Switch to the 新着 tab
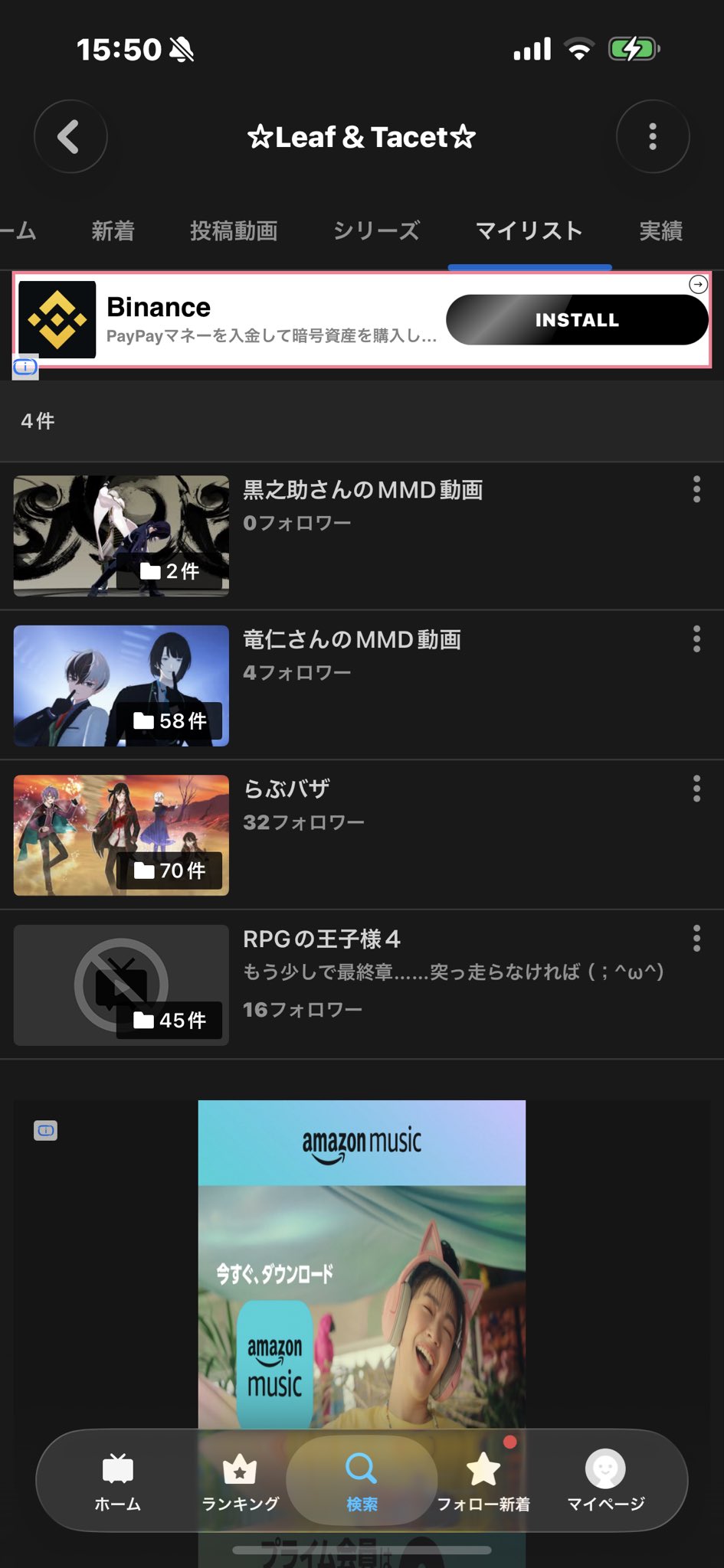724x1568 pixels. (113, 231)
